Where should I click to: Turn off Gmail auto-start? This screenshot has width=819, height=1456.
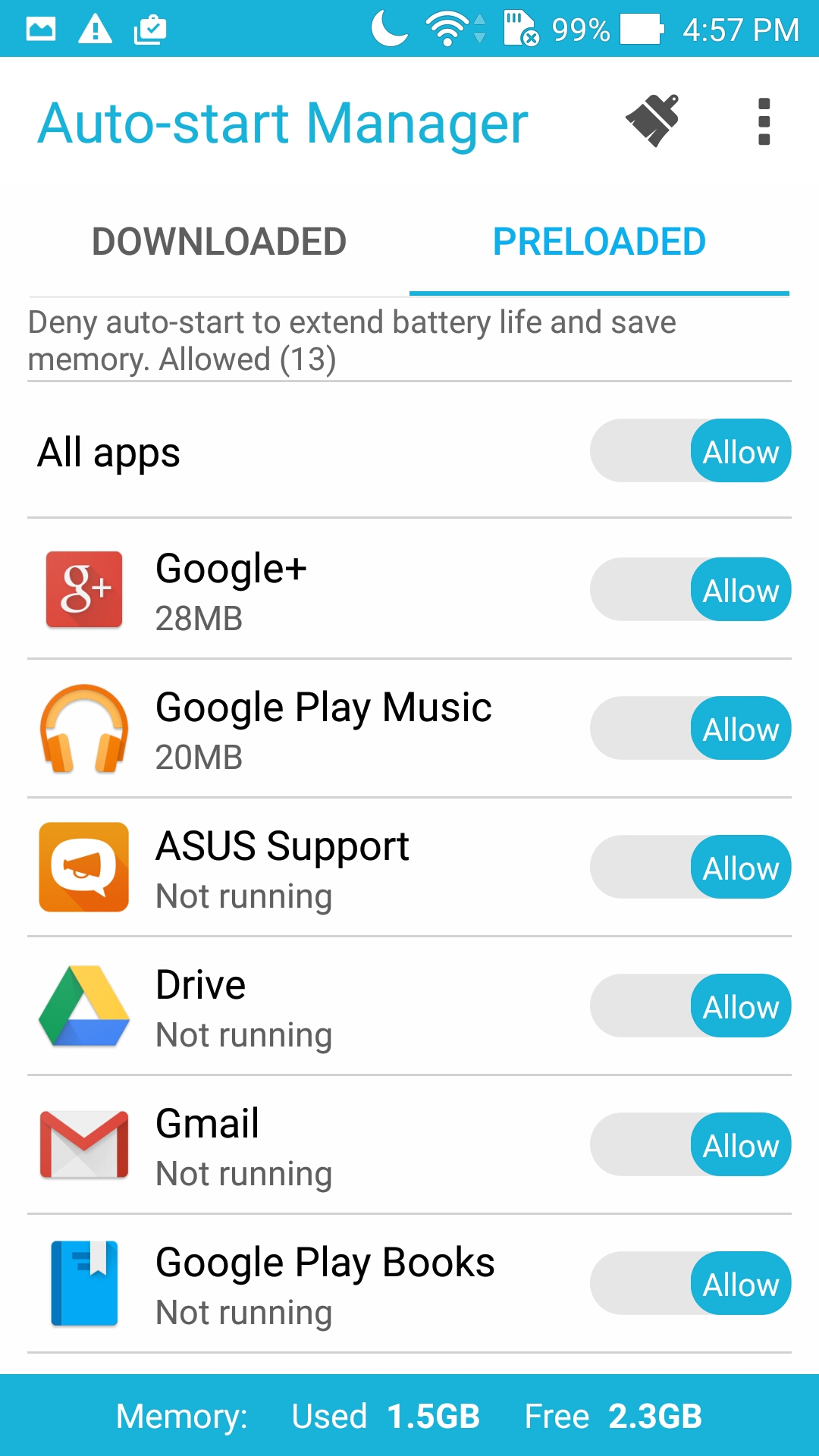point(690,1145)
